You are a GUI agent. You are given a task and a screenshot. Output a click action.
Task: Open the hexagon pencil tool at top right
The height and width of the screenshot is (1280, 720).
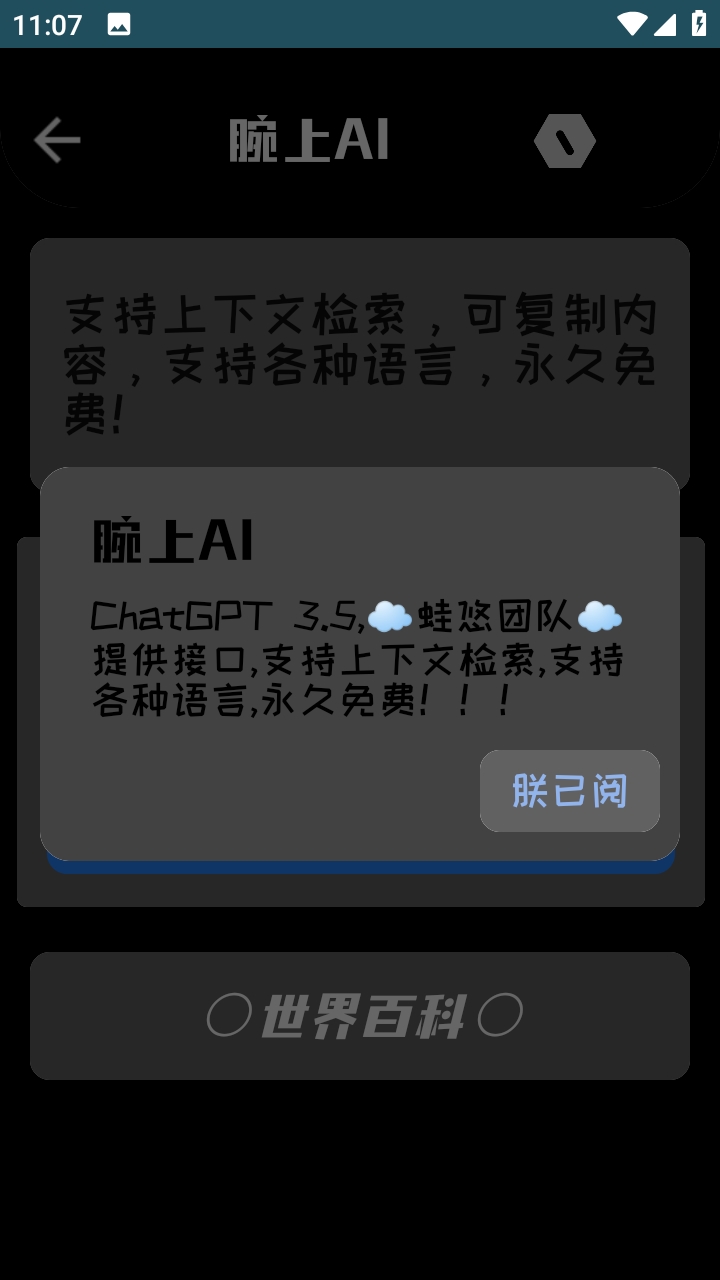(x=566, y=140)
